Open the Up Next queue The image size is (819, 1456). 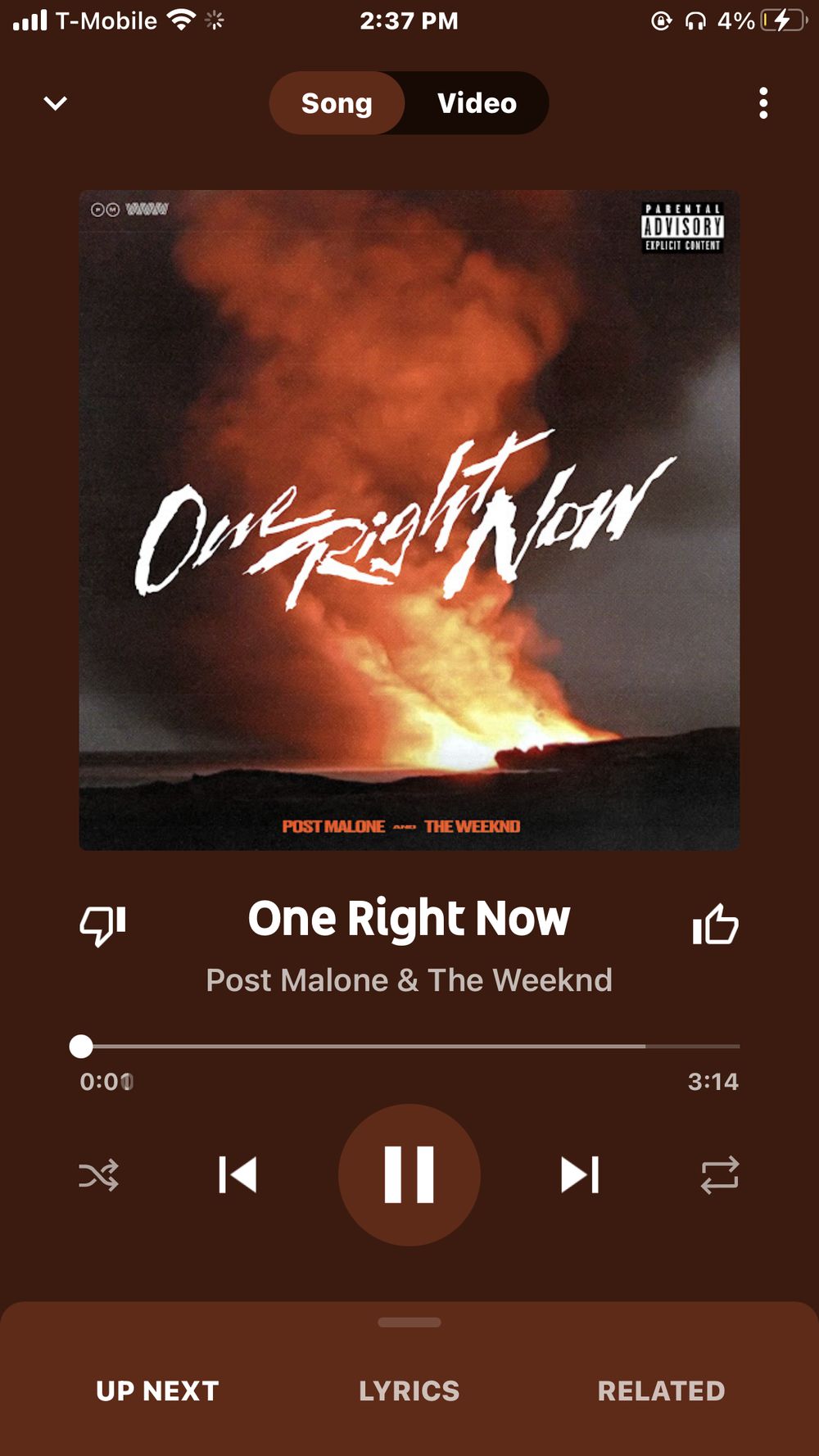coord(157,1390)
